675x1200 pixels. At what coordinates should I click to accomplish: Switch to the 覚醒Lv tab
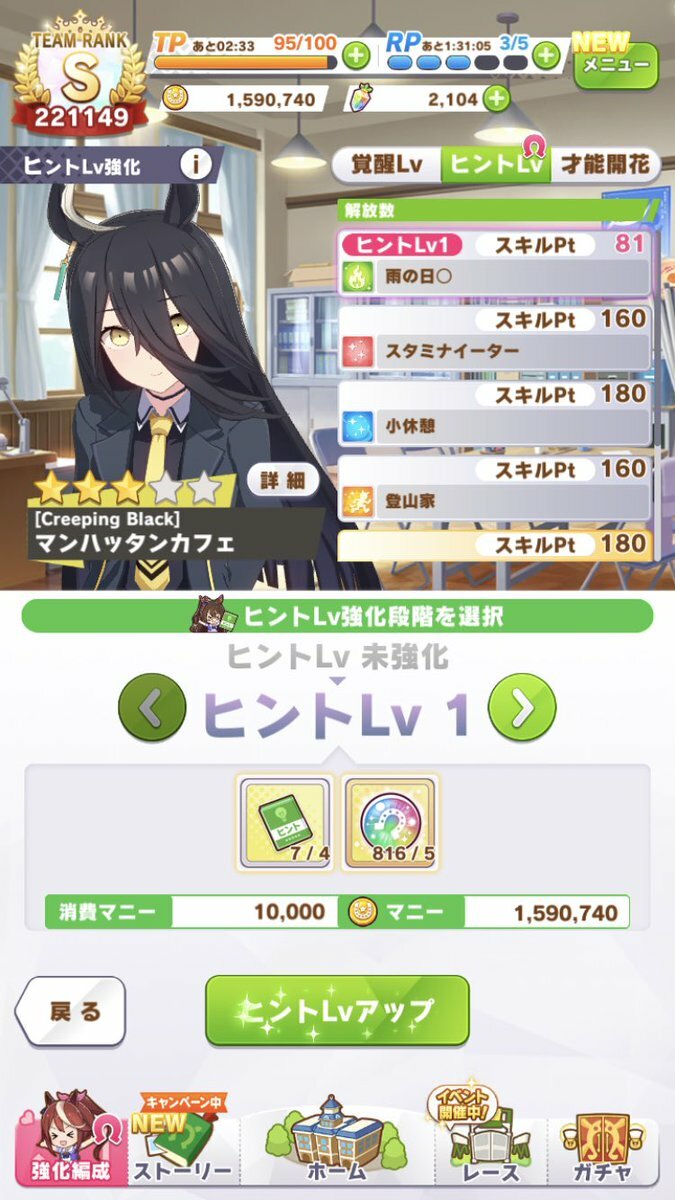[385, 165]
